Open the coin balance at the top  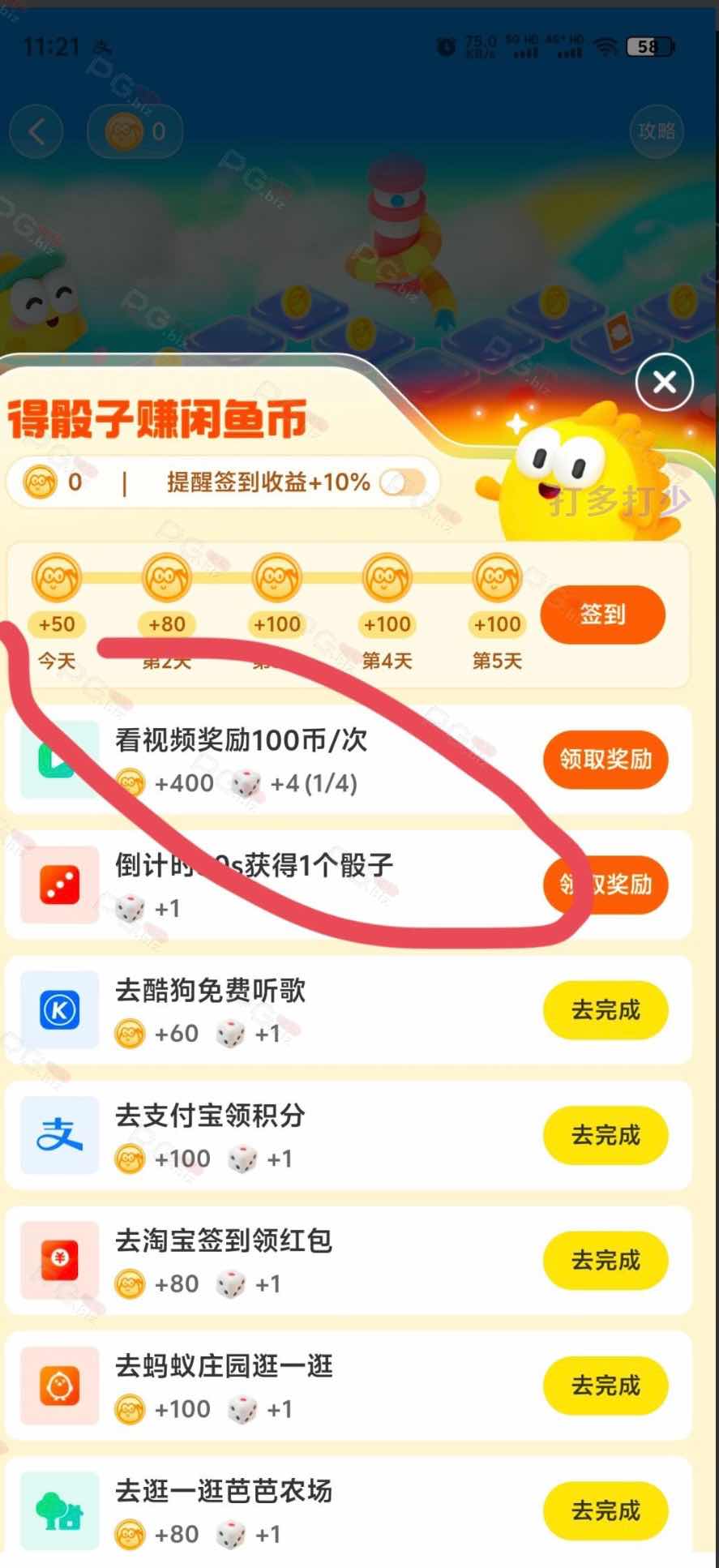(135, 131)
